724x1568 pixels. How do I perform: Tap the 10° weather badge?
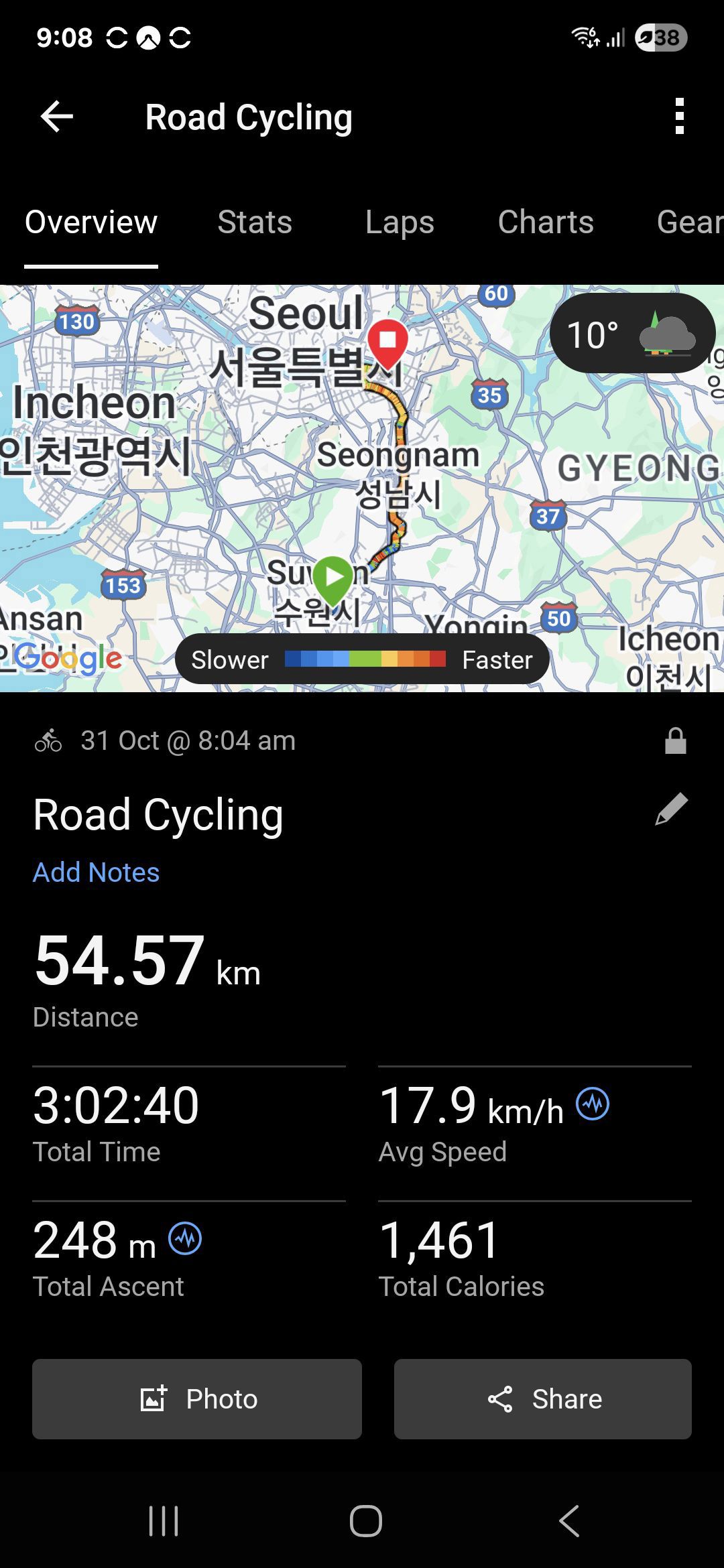(x=632, y=333)
